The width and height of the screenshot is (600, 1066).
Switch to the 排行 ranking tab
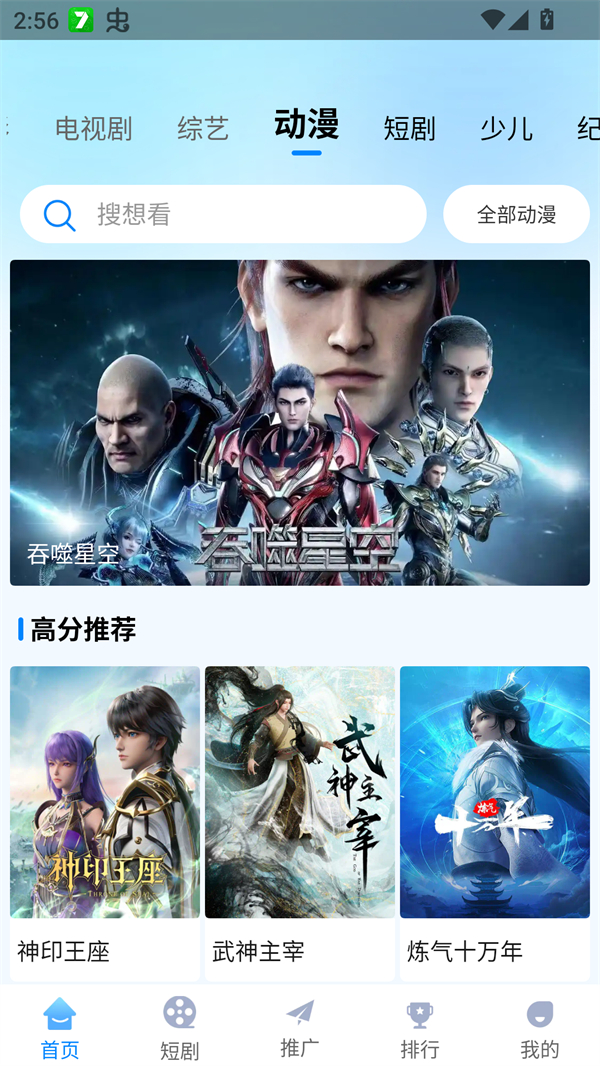pyautogui.click(x=420, y=1027)
